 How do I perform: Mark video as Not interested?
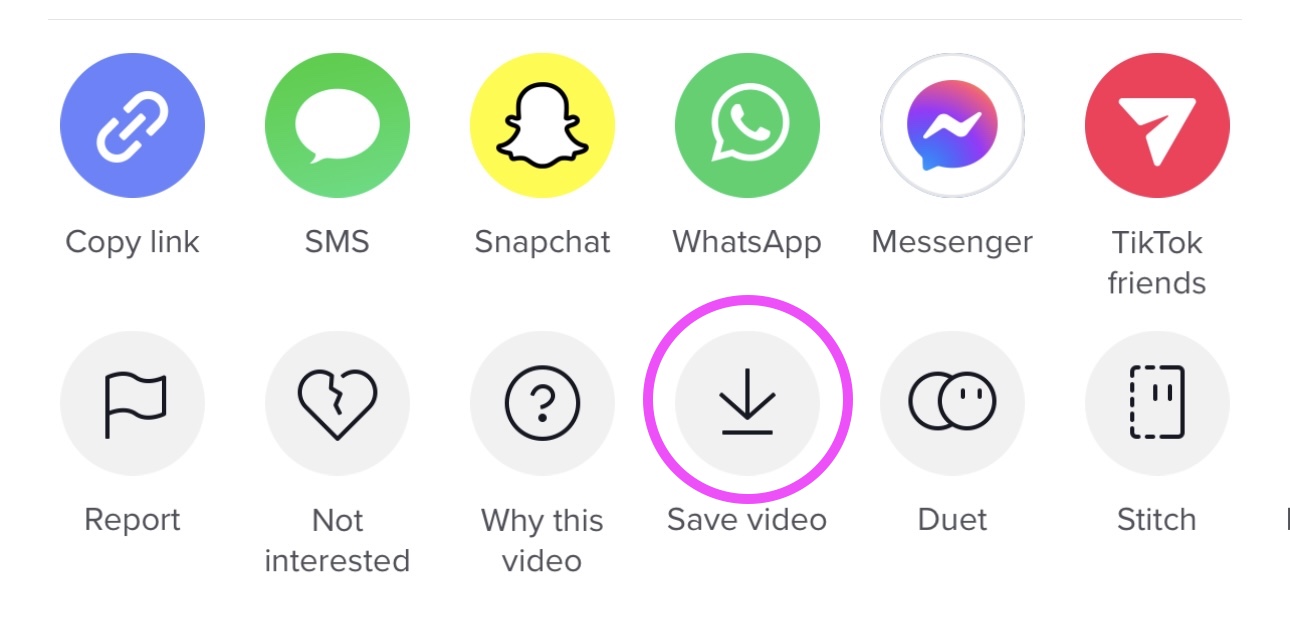[x=337, y=403]
